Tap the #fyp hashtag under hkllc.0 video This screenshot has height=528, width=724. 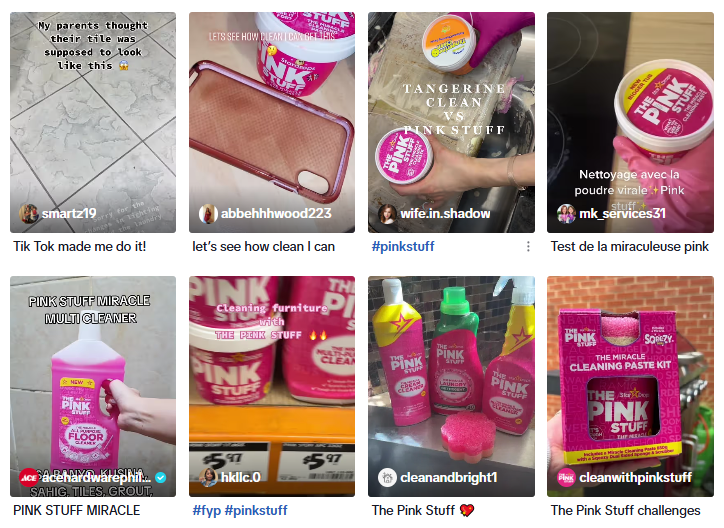pos(206,510)
